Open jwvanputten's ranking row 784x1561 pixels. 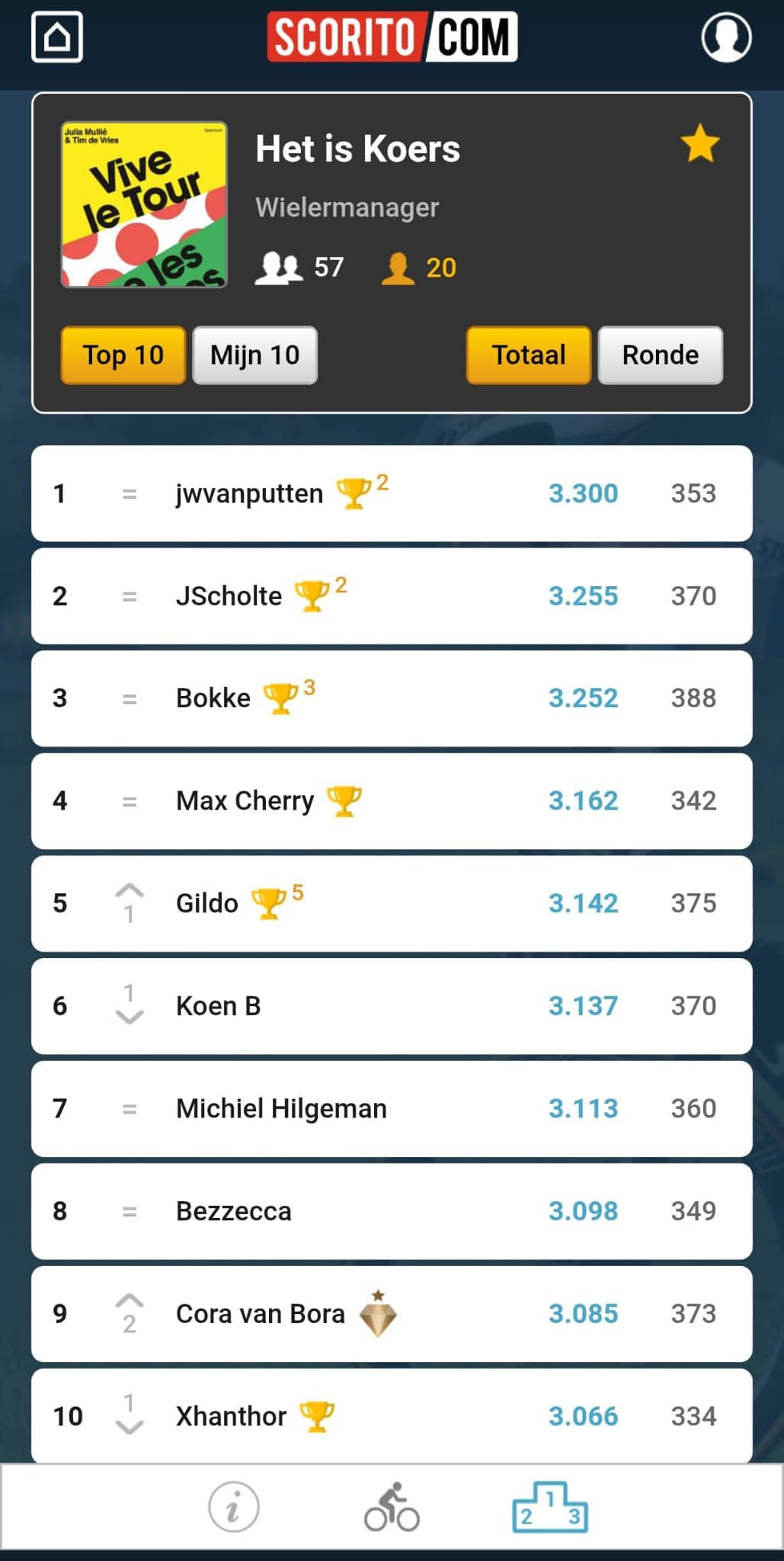(392, 494)
